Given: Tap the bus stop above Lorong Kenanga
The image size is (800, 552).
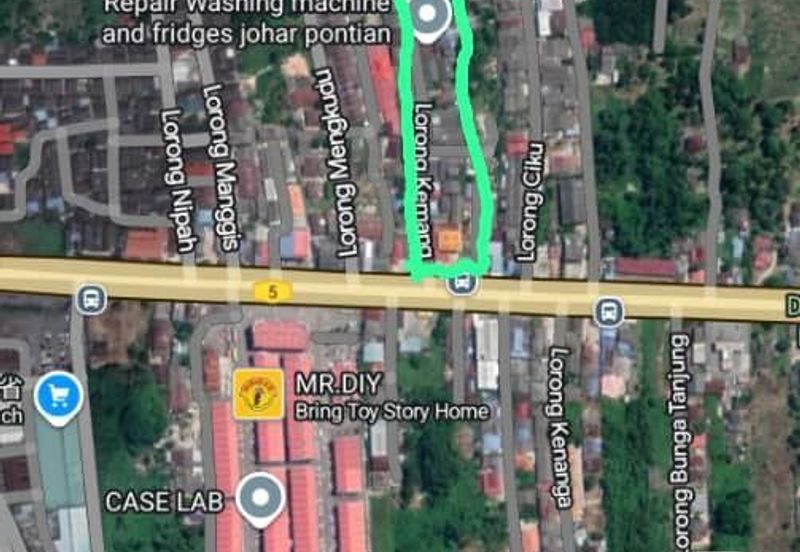Looking at the screenshot, I should 608,311.
